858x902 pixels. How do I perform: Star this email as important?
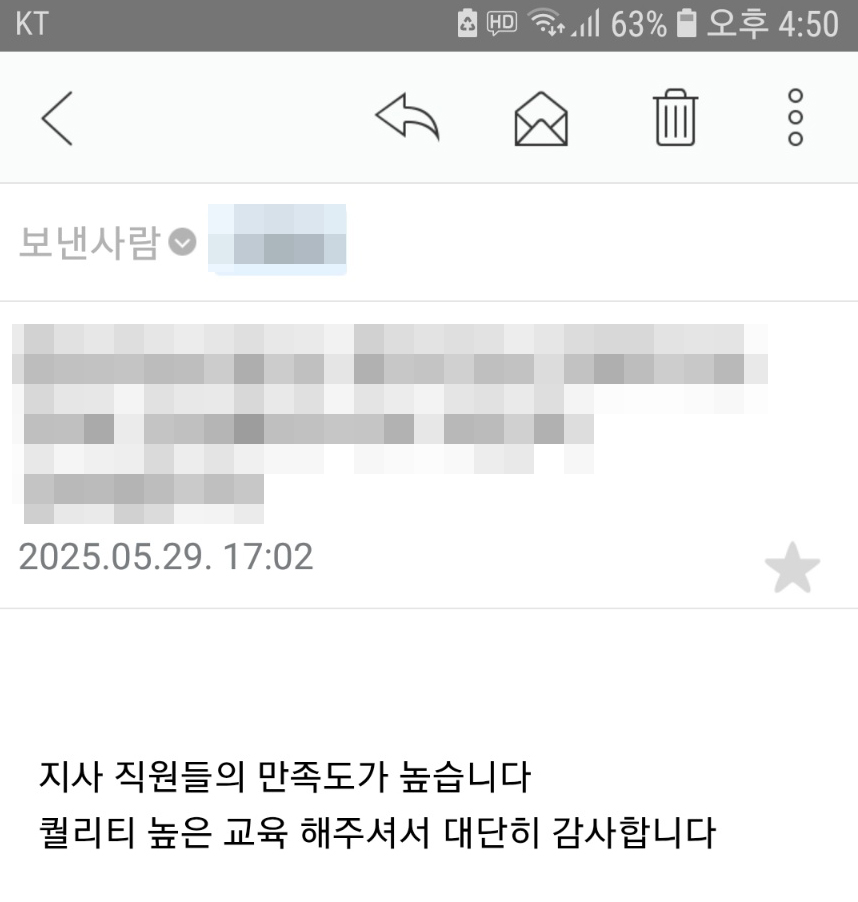point(792,571)
